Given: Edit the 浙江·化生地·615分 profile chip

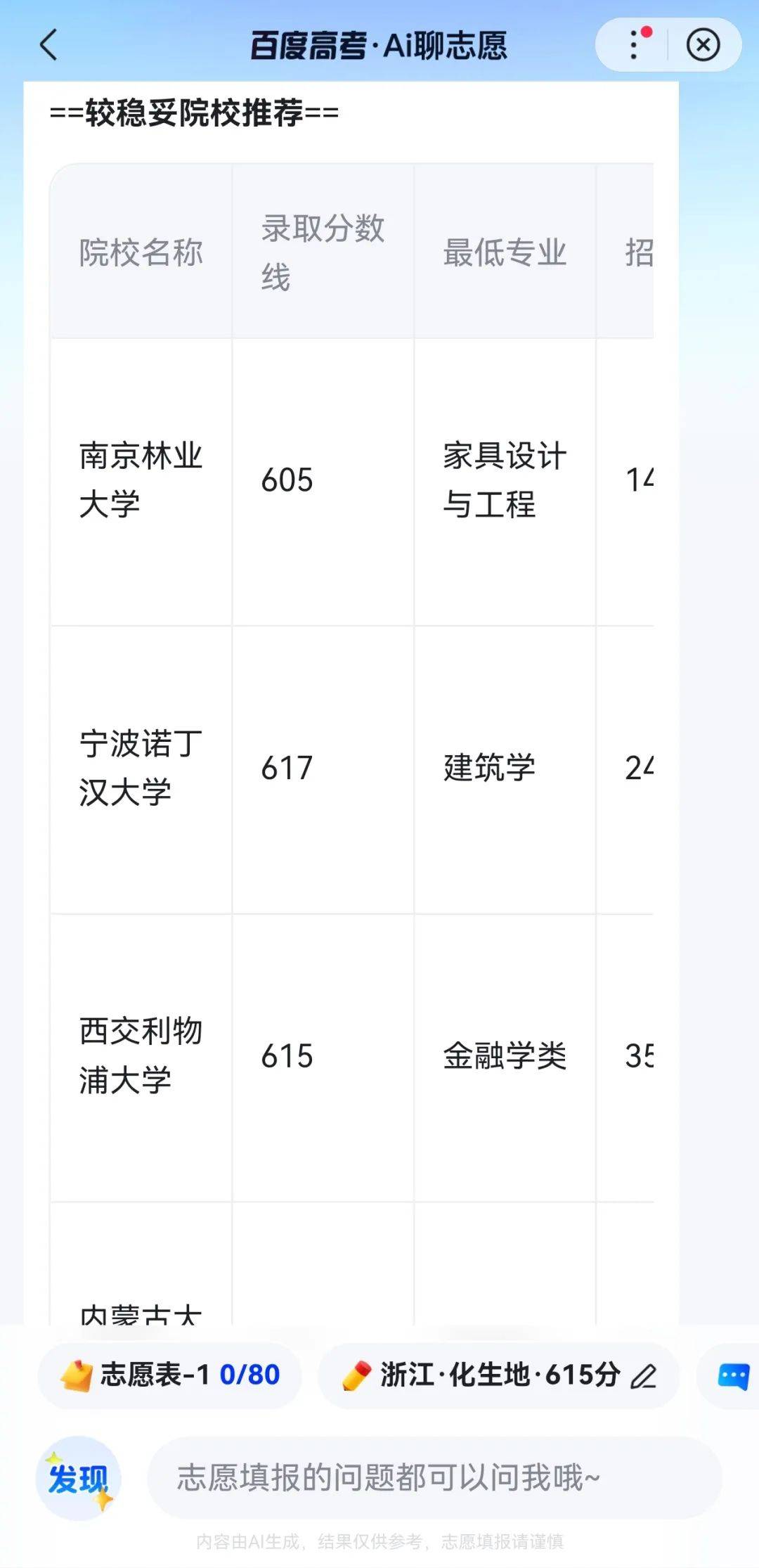Looking at the screenshot, I should (499, 1375).
